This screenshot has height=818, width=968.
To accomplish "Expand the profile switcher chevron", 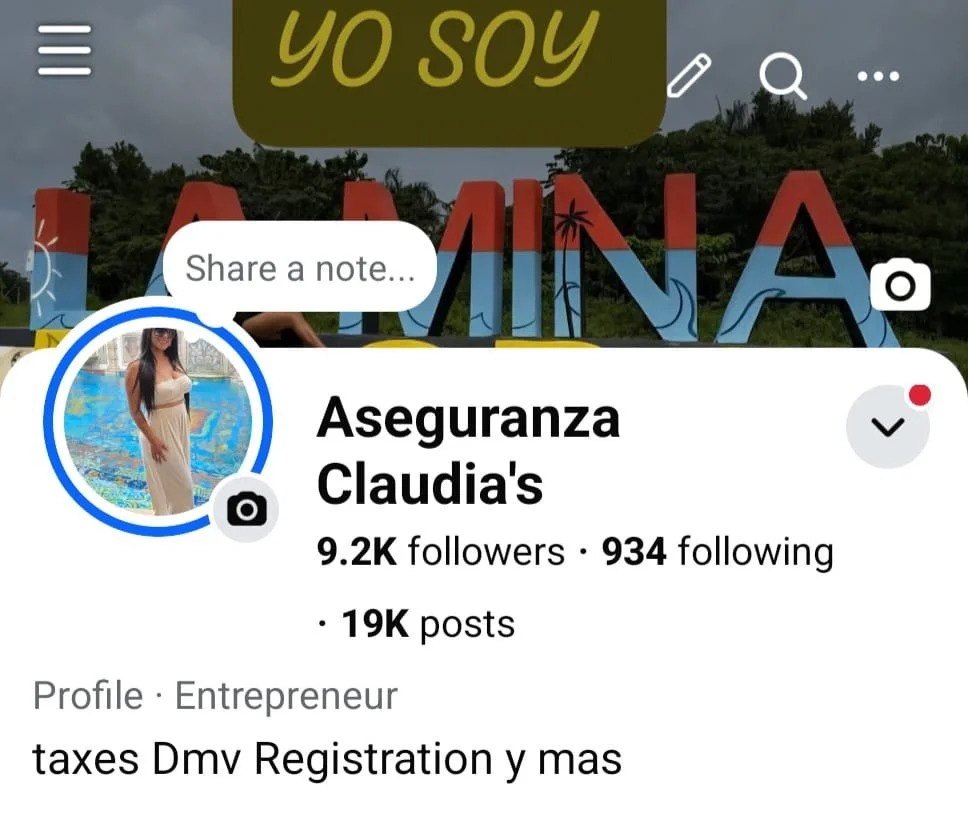I will tap(888, 426).
